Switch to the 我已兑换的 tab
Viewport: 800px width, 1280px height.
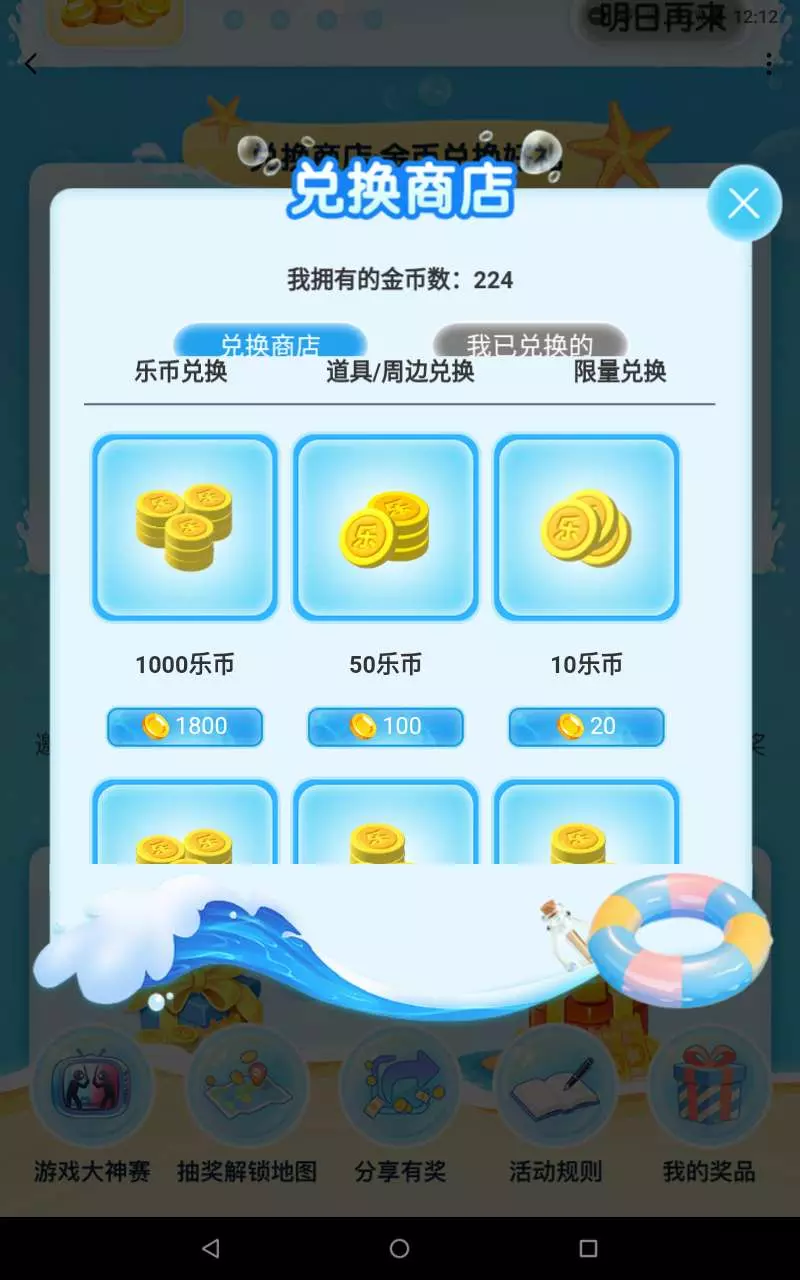tap(530, 341)
